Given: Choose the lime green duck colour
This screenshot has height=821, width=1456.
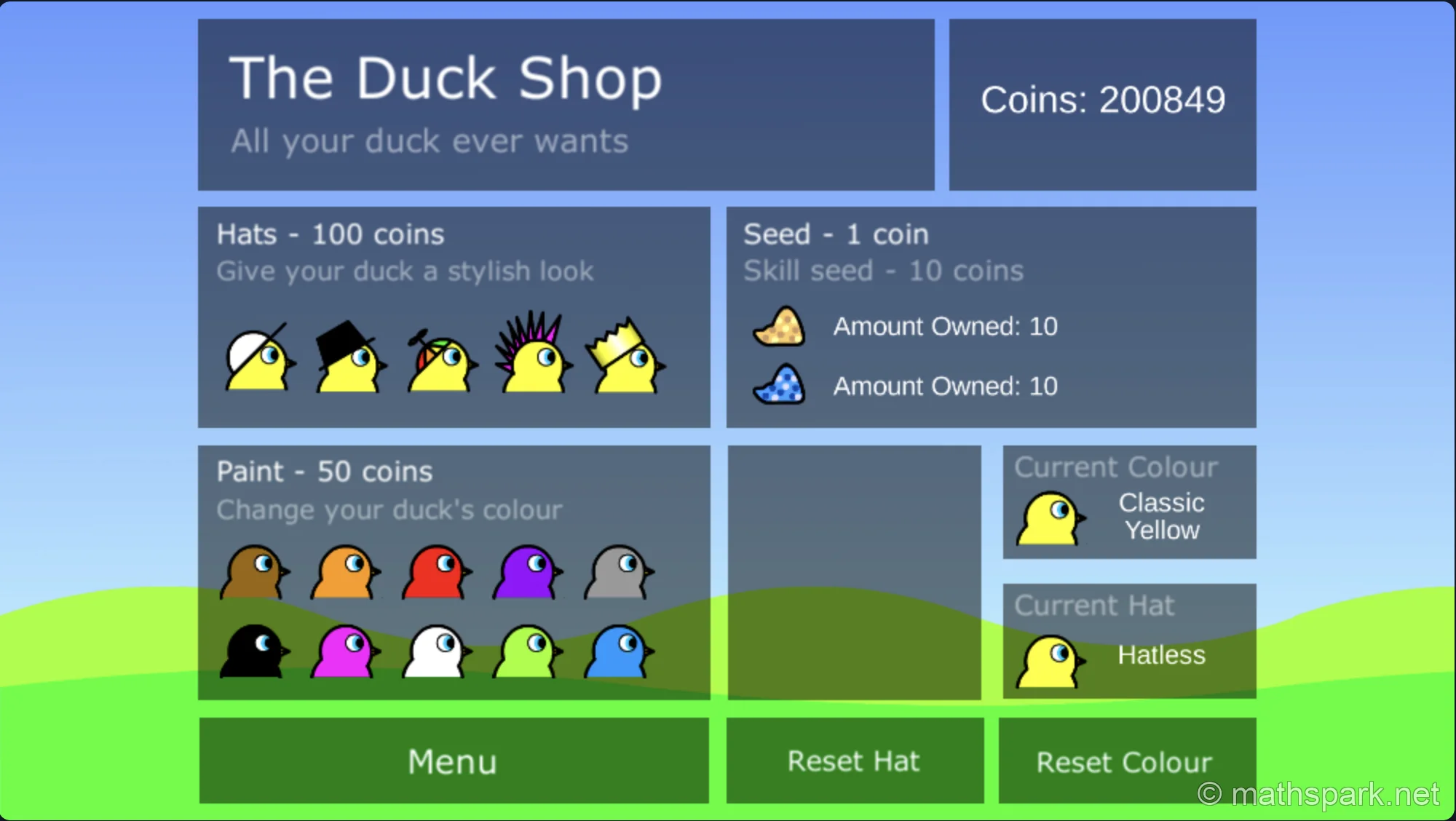Looking at the screenshot, I should pyautogui.click(x=527, y=652).
